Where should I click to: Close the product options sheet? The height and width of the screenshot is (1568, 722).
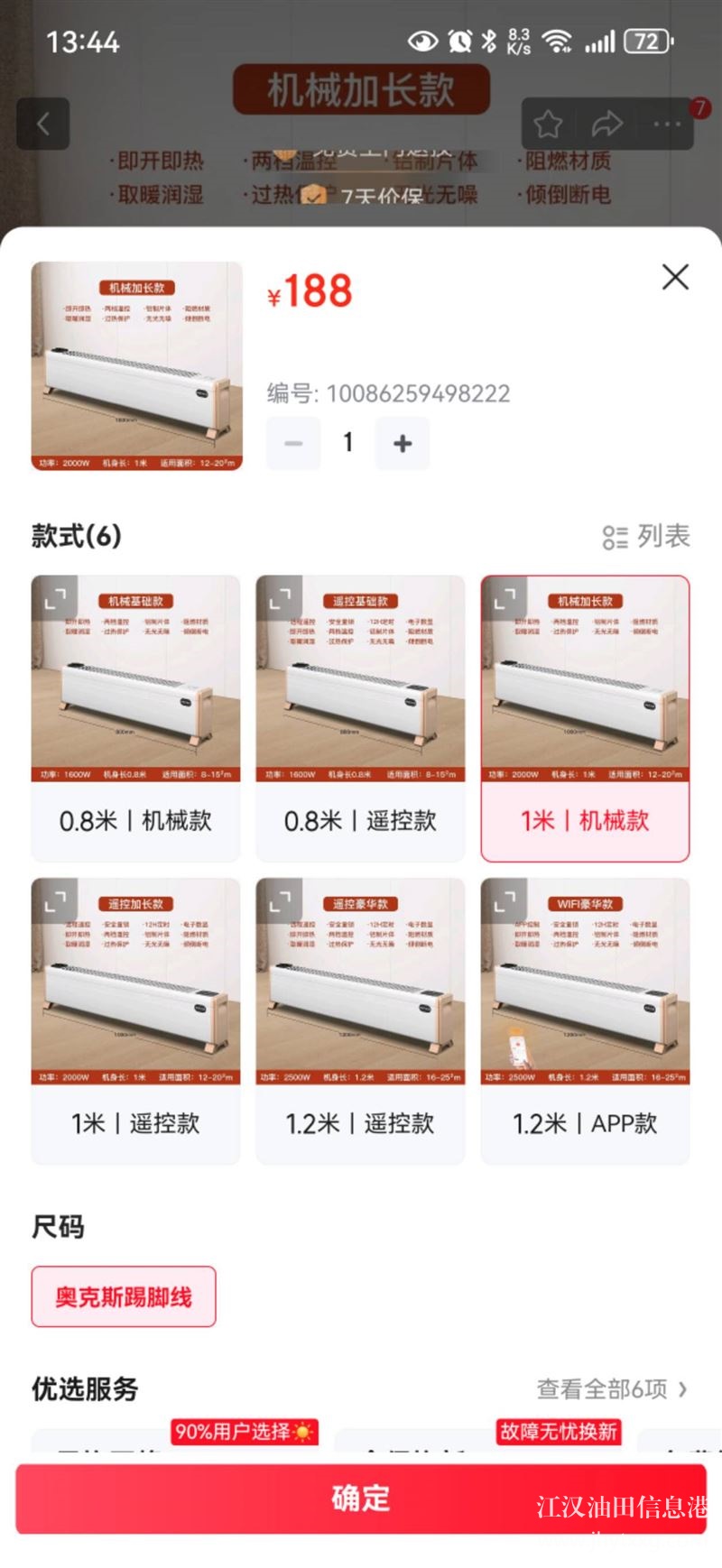675,277
